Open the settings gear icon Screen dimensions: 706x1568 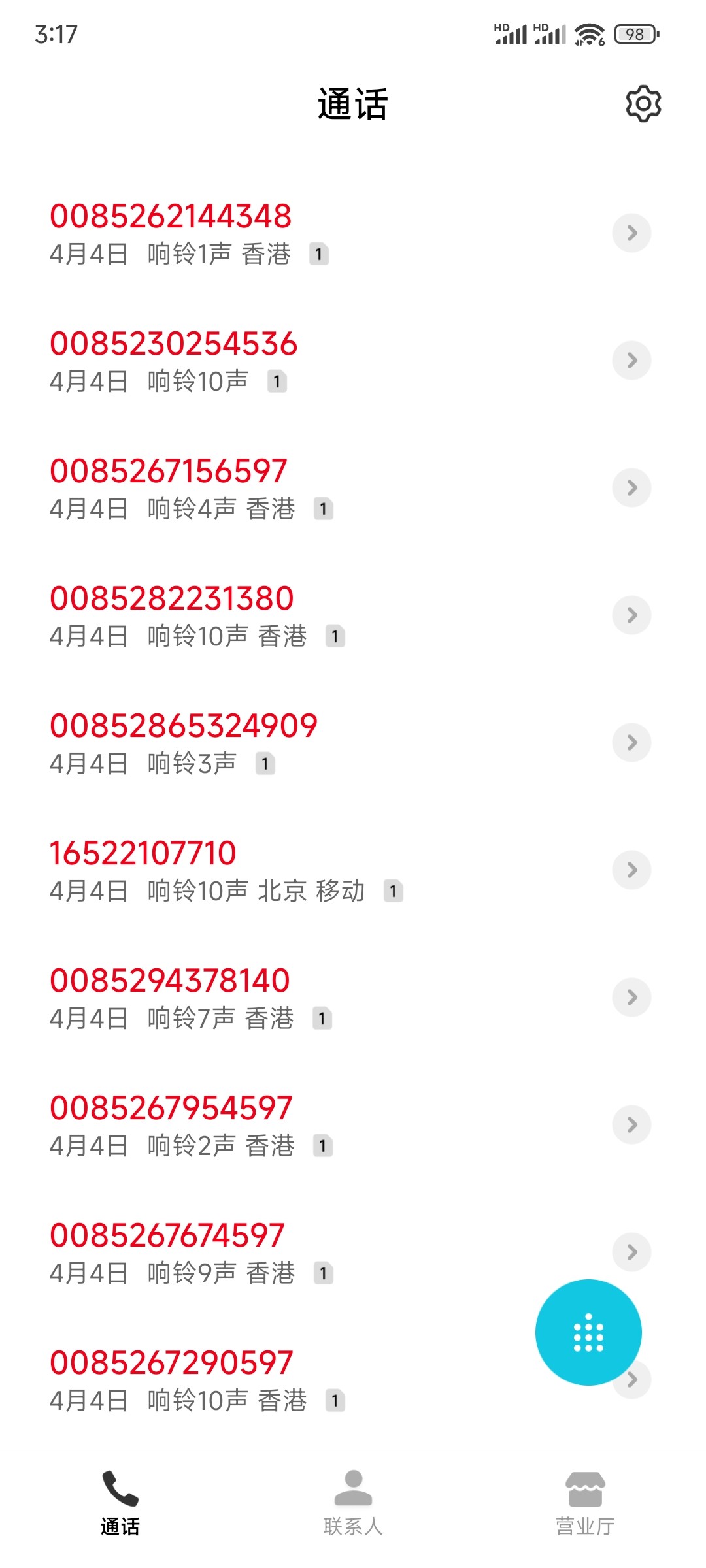[643, 103]
